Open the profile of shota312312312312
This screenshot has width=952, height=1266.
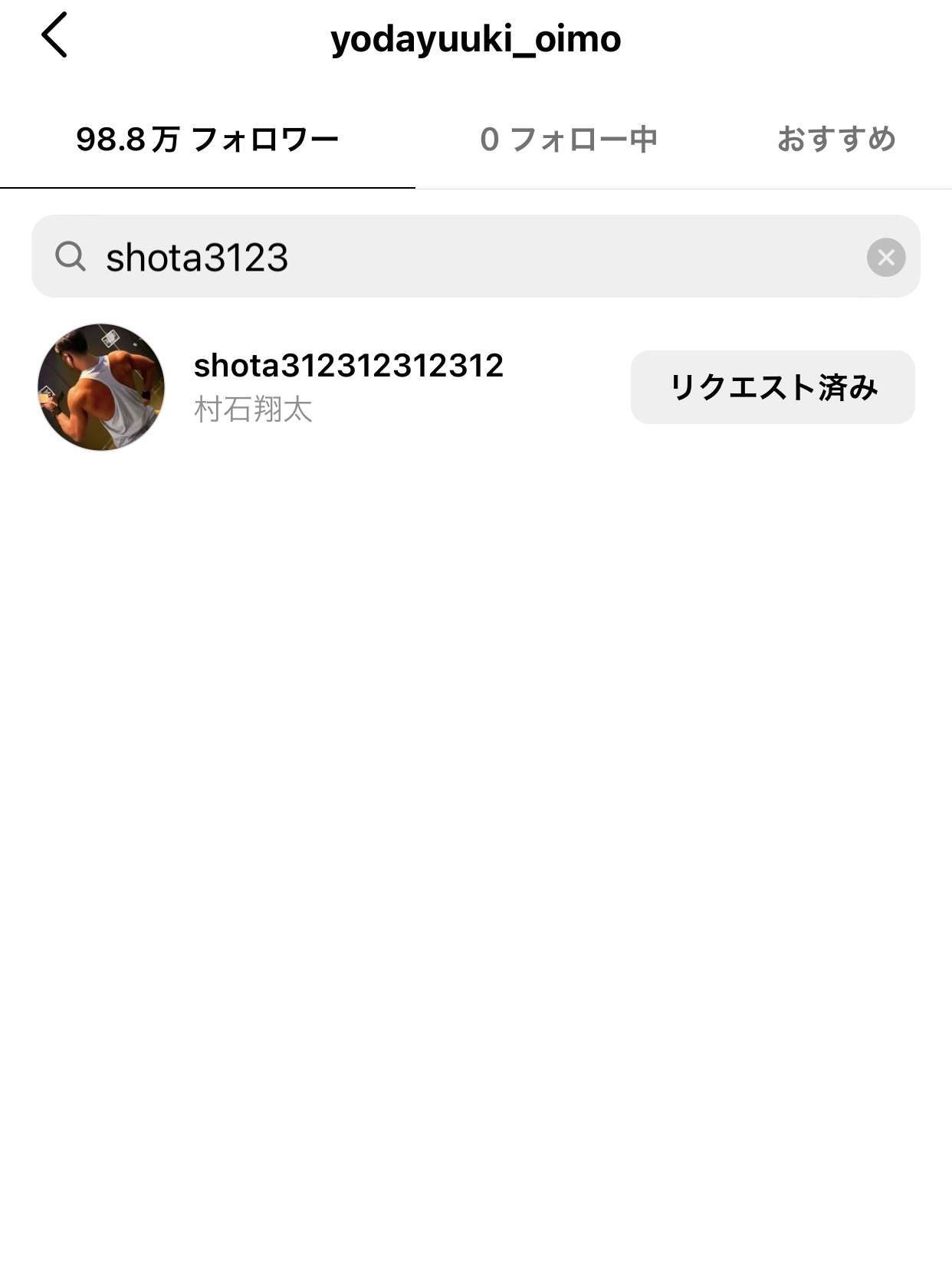tap(348, 366)
